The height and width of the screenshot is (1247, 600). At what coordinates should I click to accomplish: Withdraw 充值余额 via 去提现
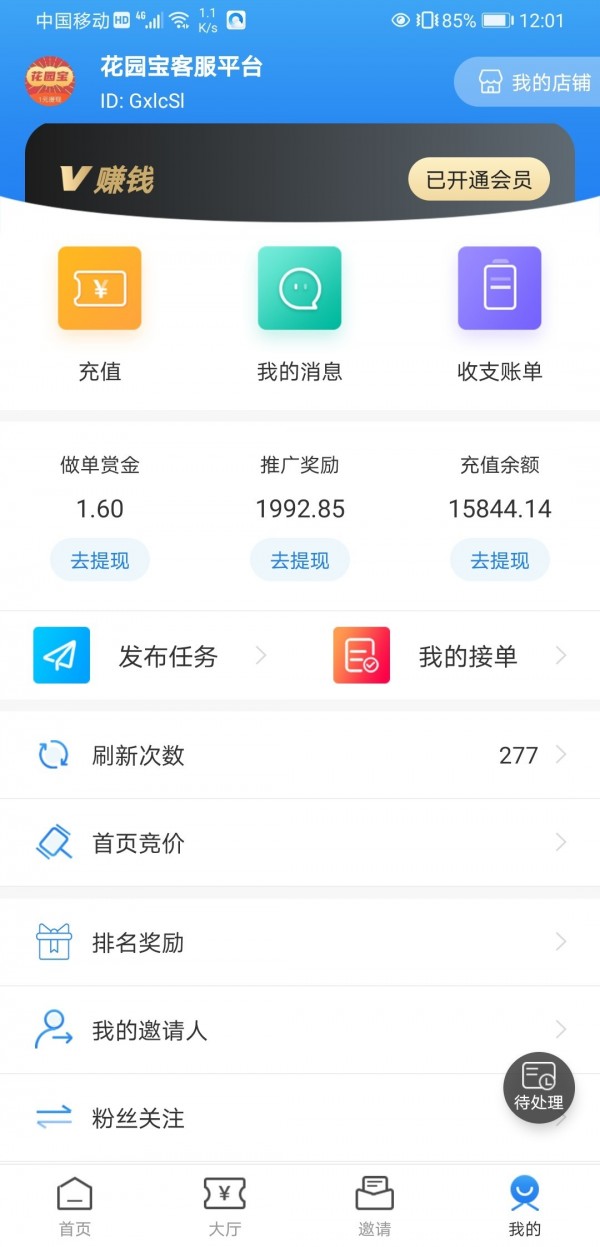tap(500, 560)
